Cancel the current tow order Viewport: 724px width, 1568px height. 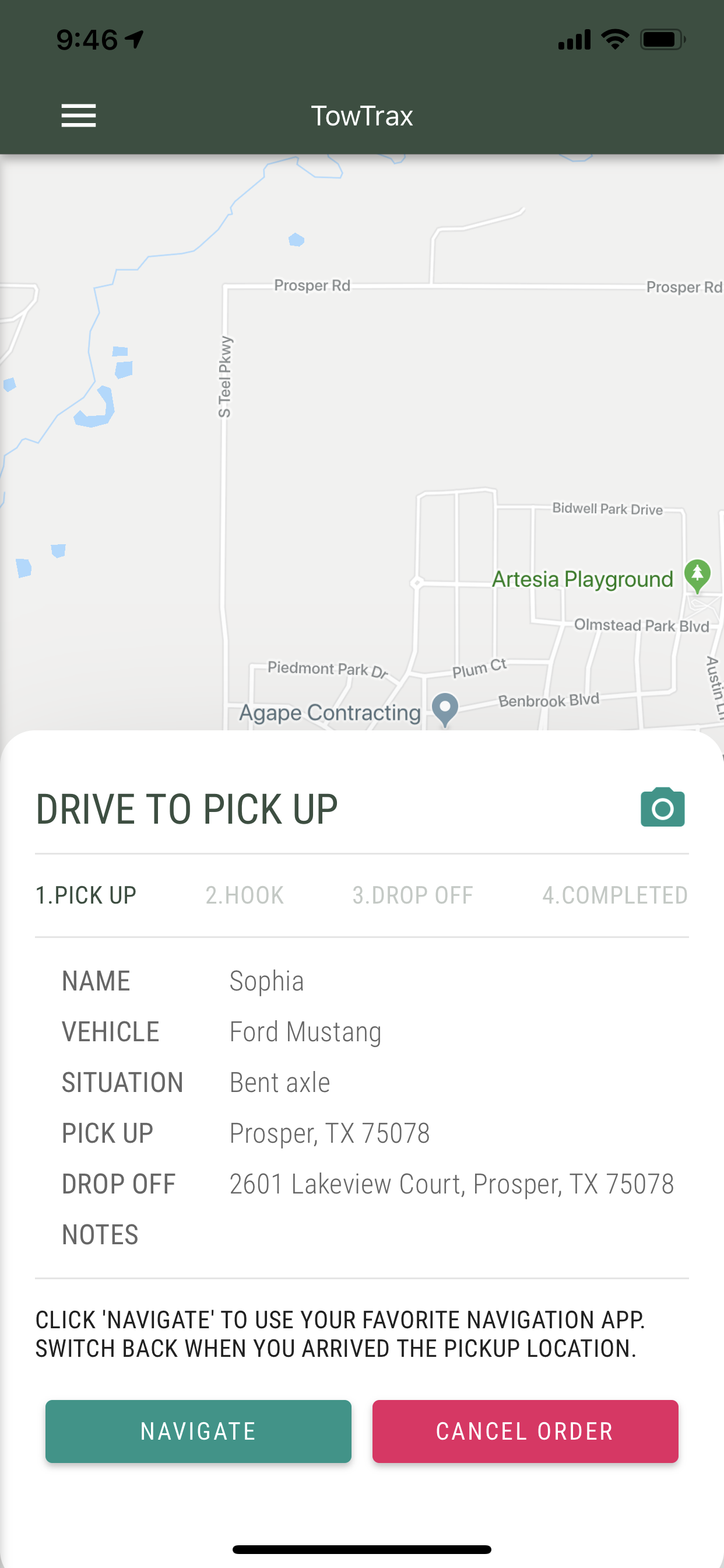[525, 1431]
